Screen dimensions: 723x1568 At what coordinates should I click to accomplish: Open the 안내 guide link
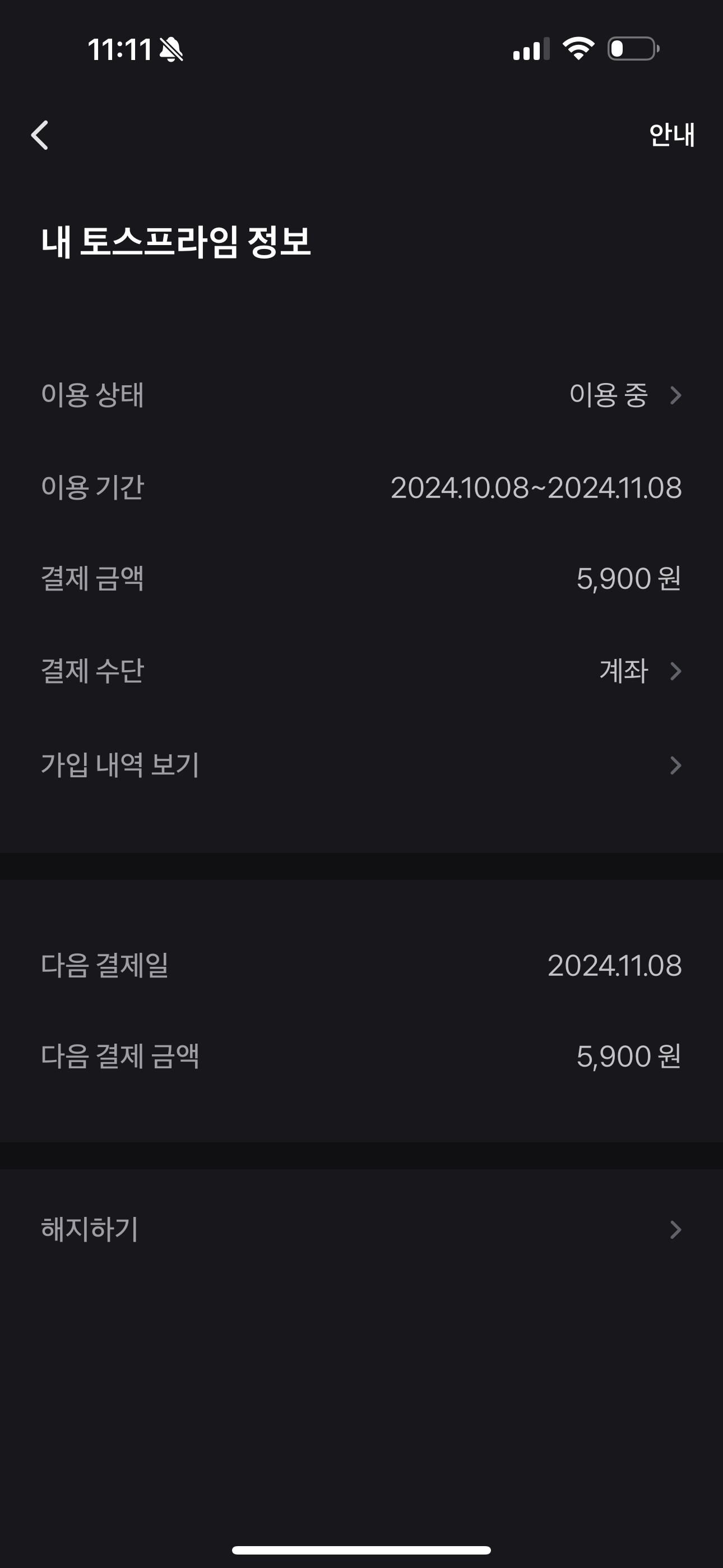(x=671, y=135)
